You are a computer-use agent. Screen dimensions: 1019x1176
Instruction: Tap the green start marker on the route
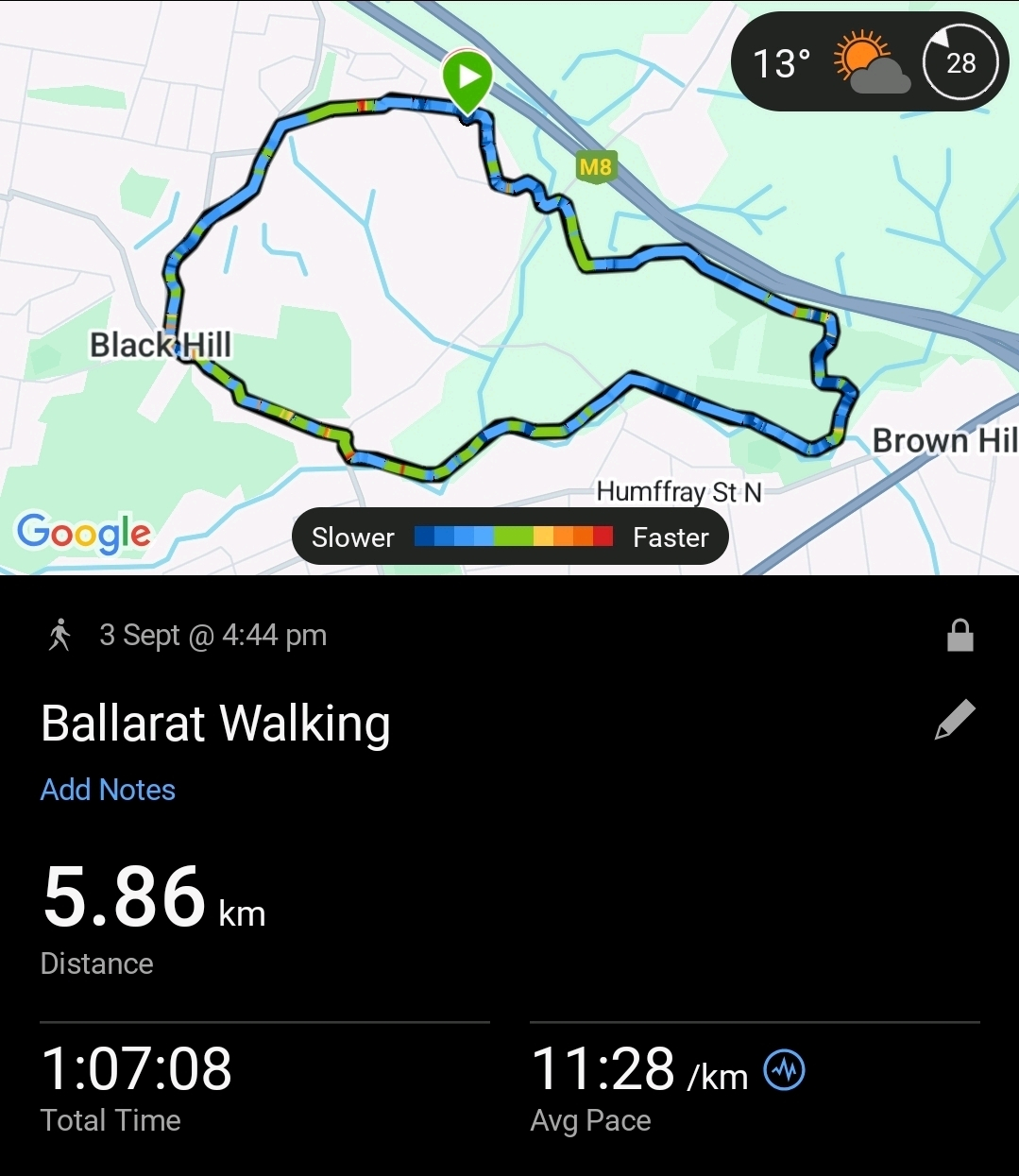(467, 79)
